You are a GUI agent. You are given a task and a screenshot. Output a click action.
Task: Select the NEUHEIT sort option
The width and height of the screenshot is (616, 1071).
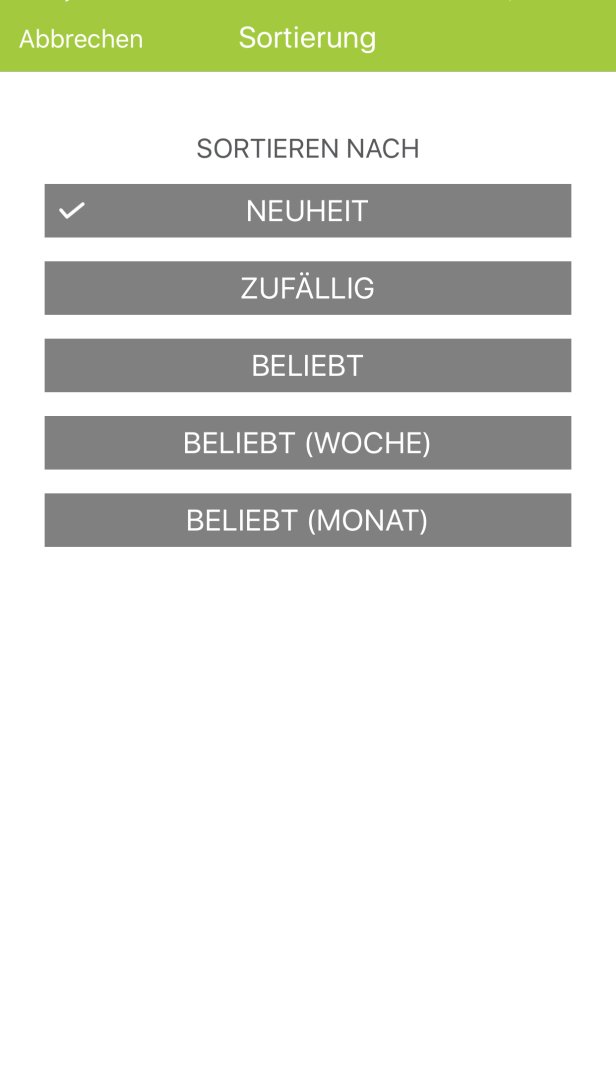[307, 210]
